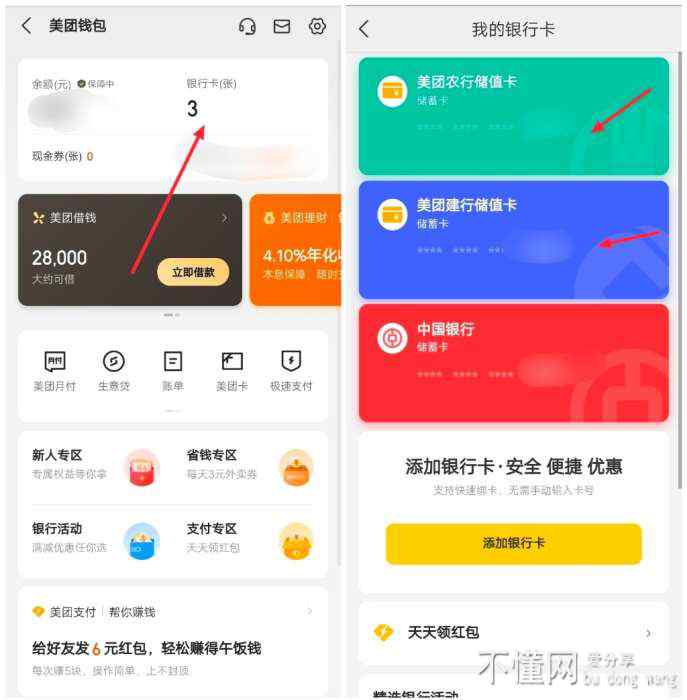Viewport: 687px width, 700px height.
Task: Open 美团月付
Action: pyautogui.click(x=55, y=370)
